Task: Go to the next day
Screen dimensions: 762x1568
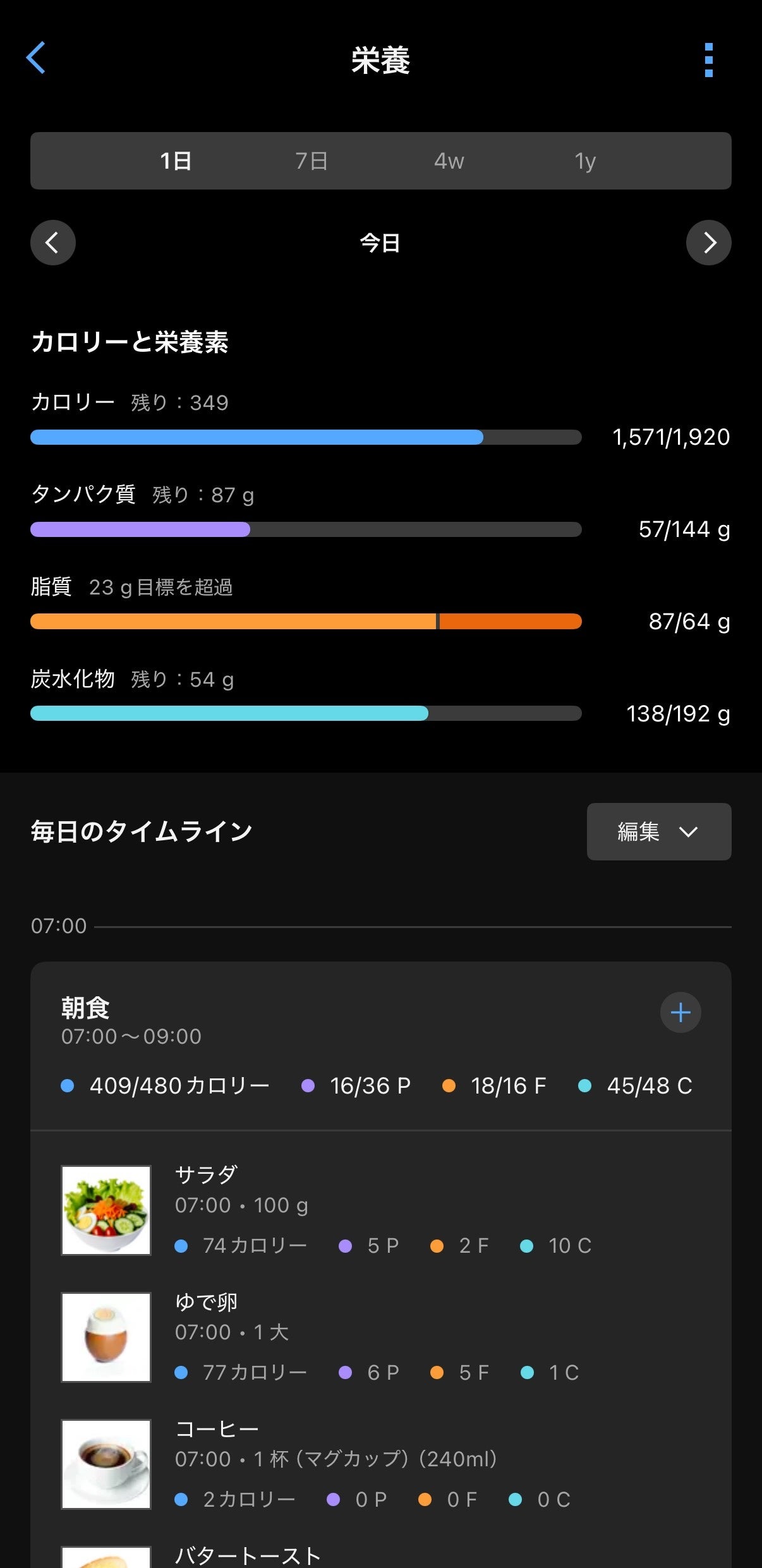Action: pyautogui.click(x=708, y=243)
